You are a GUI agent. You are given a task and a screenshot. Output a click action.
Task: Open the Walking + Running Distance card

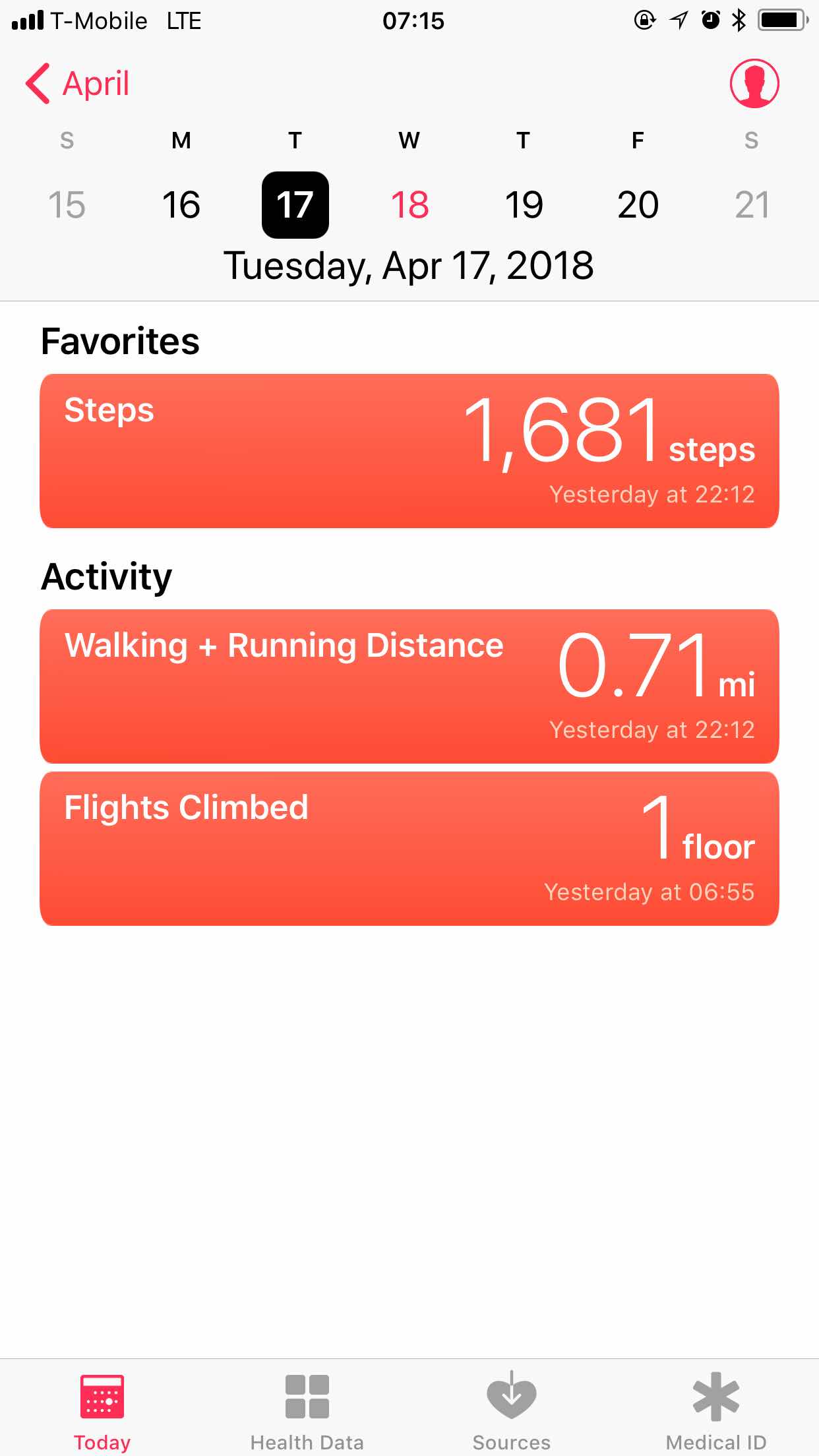[x=409, y=686]
